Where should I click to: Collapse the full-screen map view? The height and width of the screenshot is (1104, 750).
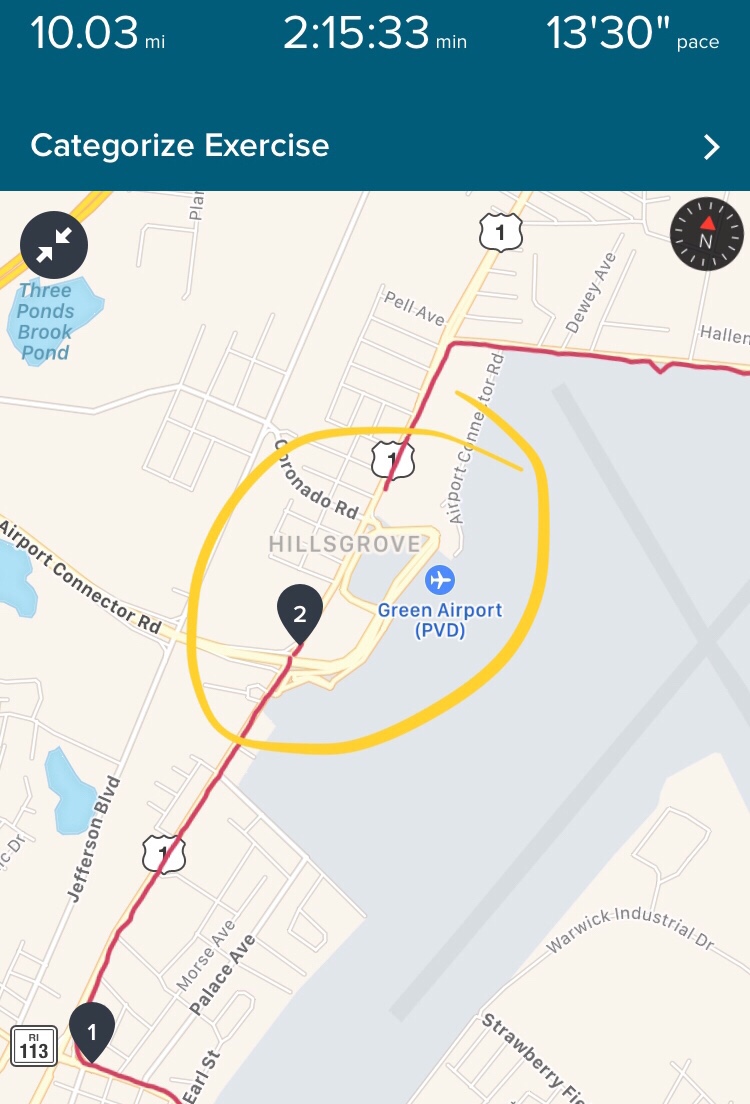54,245
